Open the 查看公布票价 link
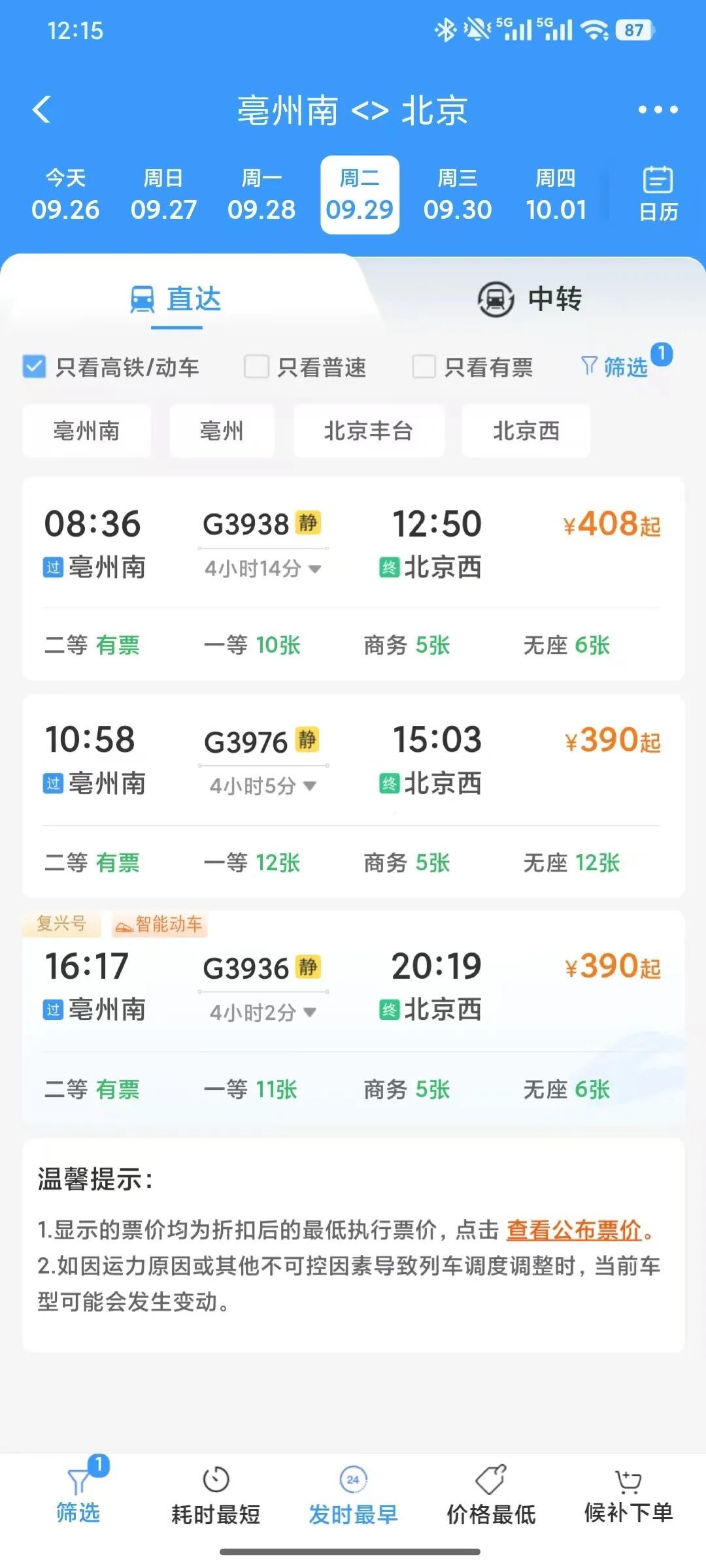This screenshot has height=1568, width=706. (x=574, y=1230)
